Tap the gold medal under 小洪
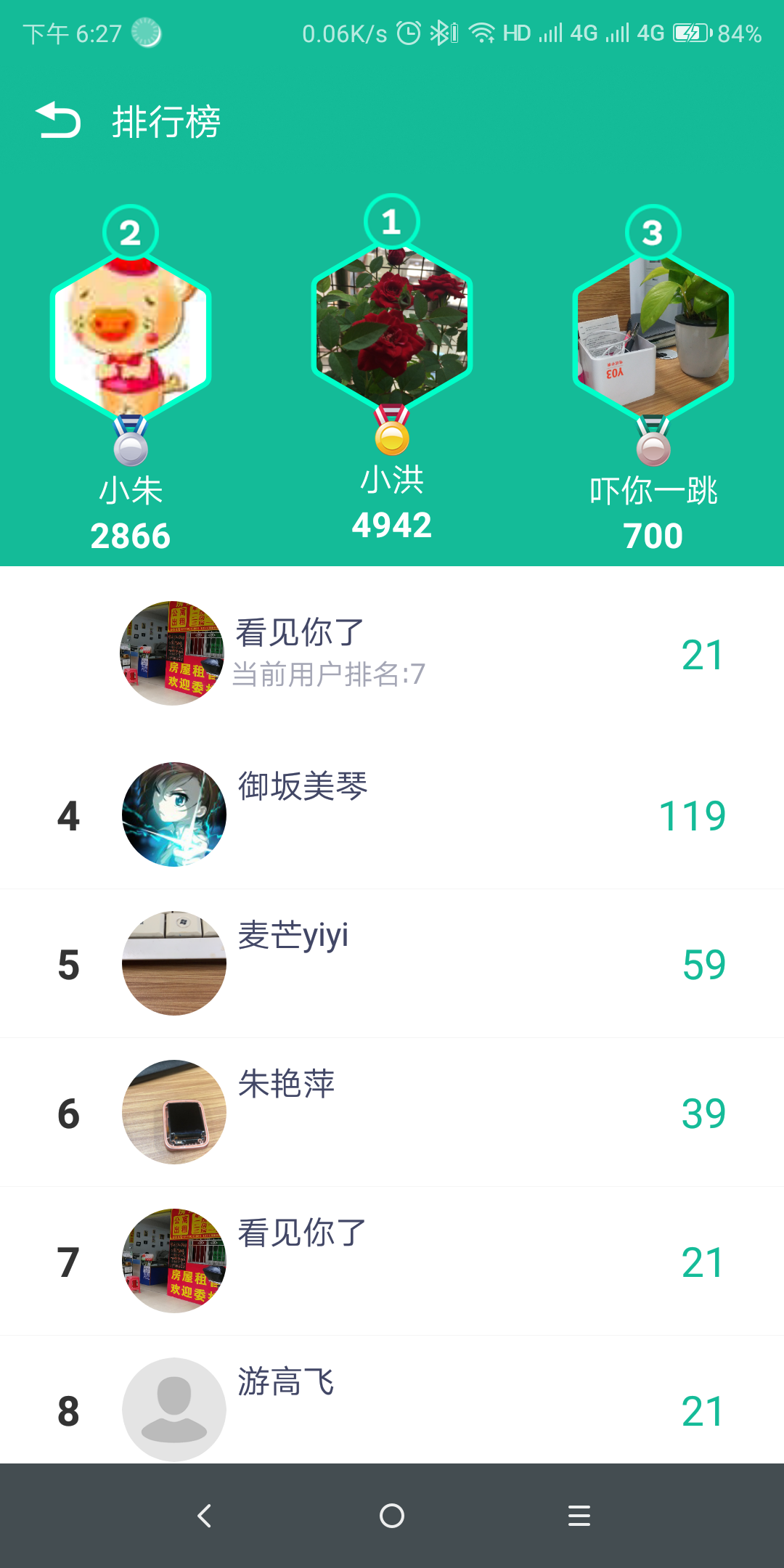The width and height of the screenshot is (784, 1568). point(392,437)
